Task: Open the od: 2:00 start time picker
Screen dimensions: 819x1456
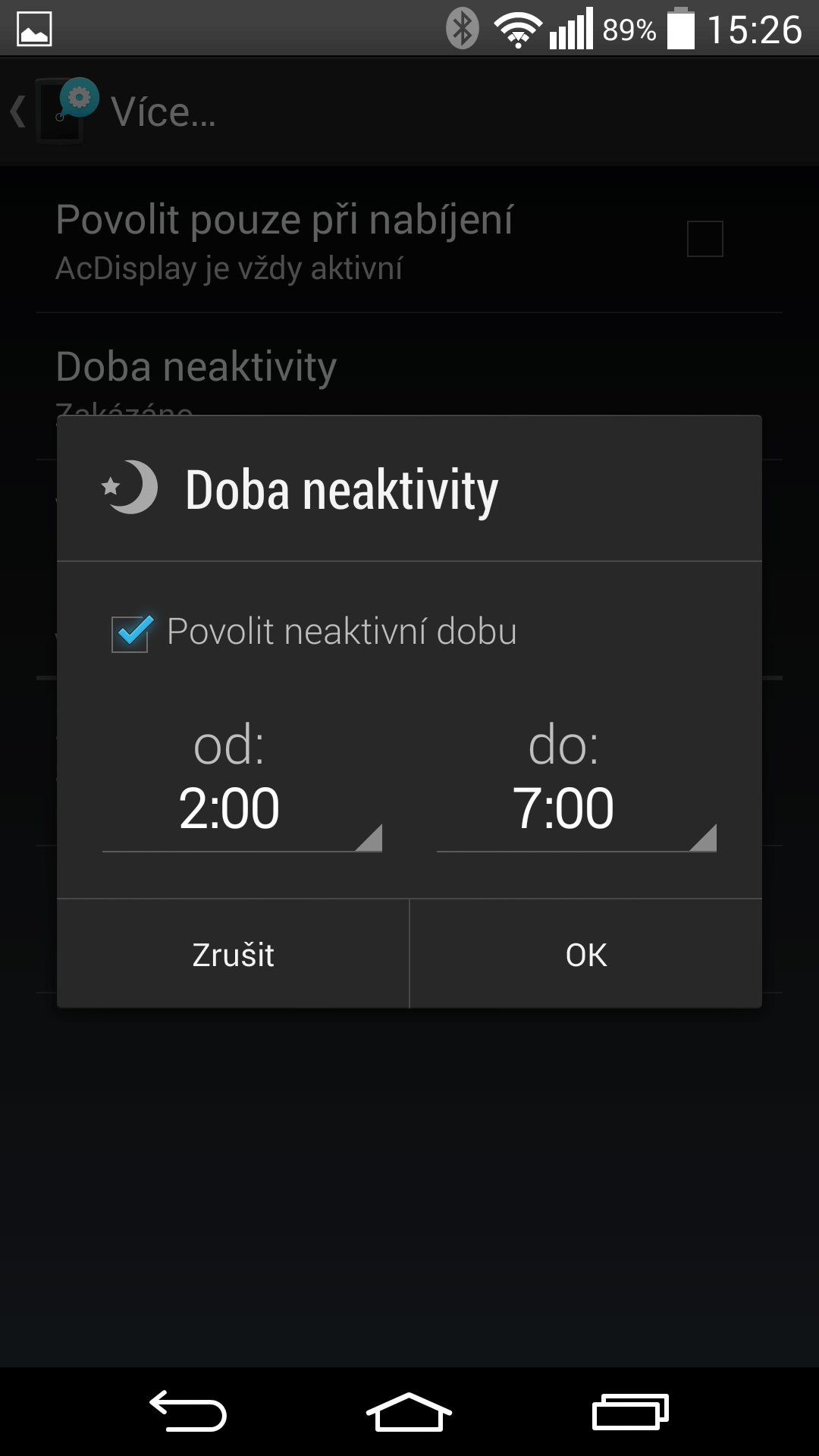Action: pos(242,808)
